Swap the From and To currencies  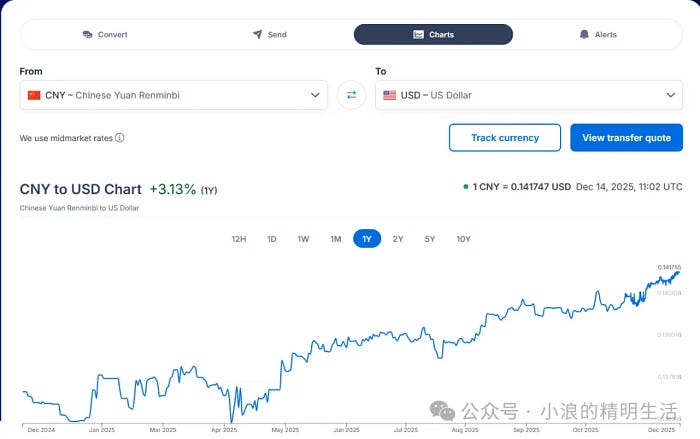point(351,95)
